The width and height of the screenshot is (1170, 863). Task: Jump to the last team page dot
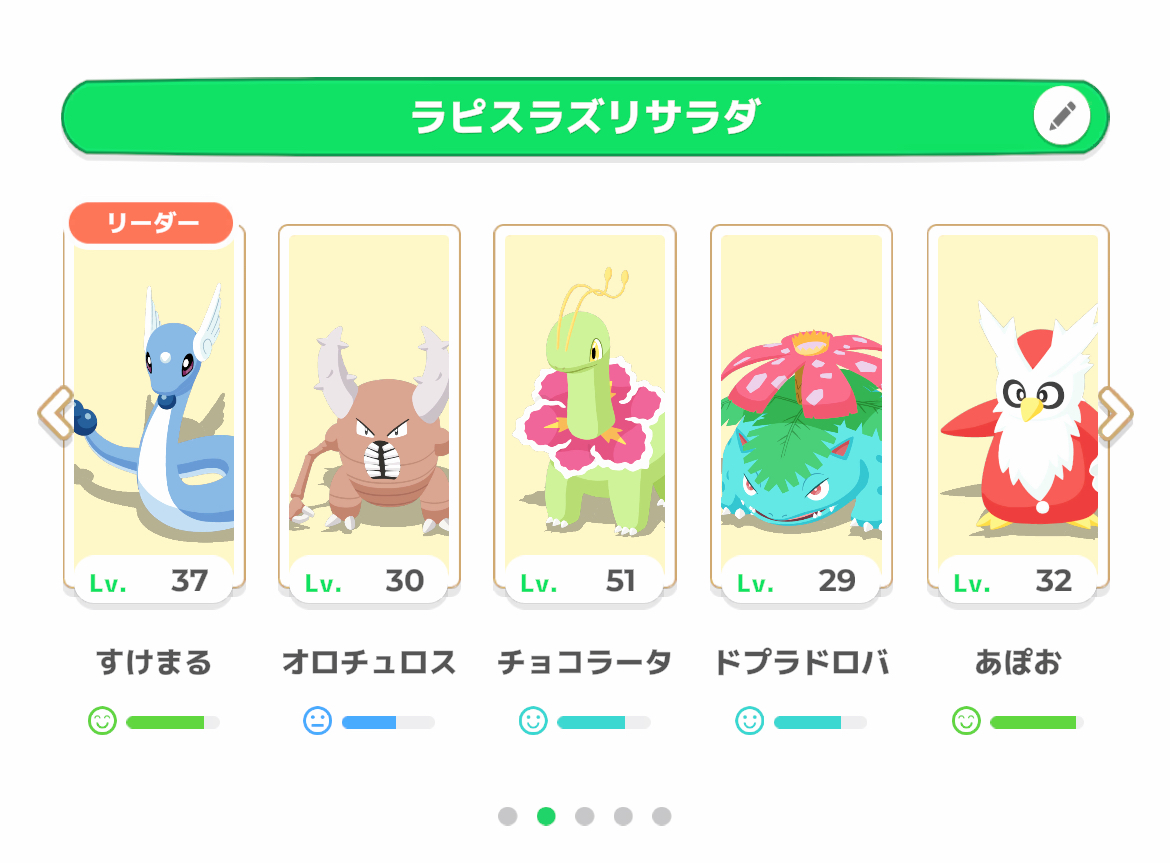661,816
